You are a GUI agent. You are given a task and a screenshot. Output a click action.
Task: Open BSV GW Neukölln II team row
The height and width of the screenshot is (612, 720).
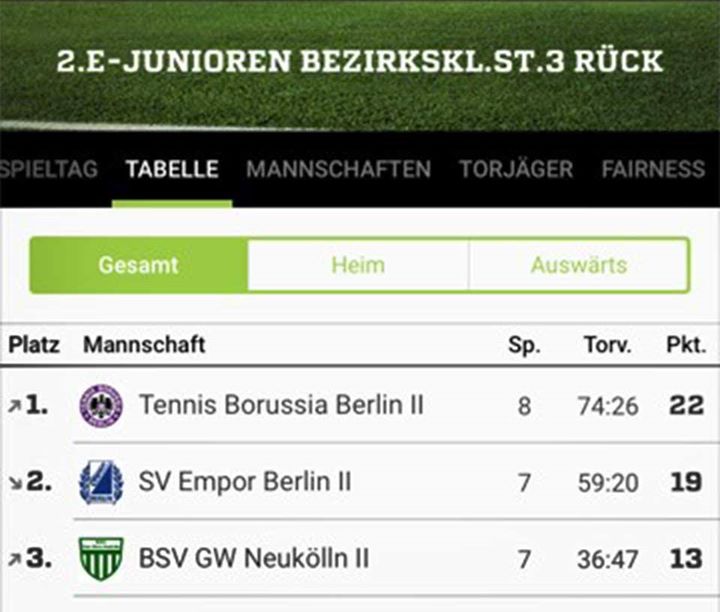click(x=253, y=558)
